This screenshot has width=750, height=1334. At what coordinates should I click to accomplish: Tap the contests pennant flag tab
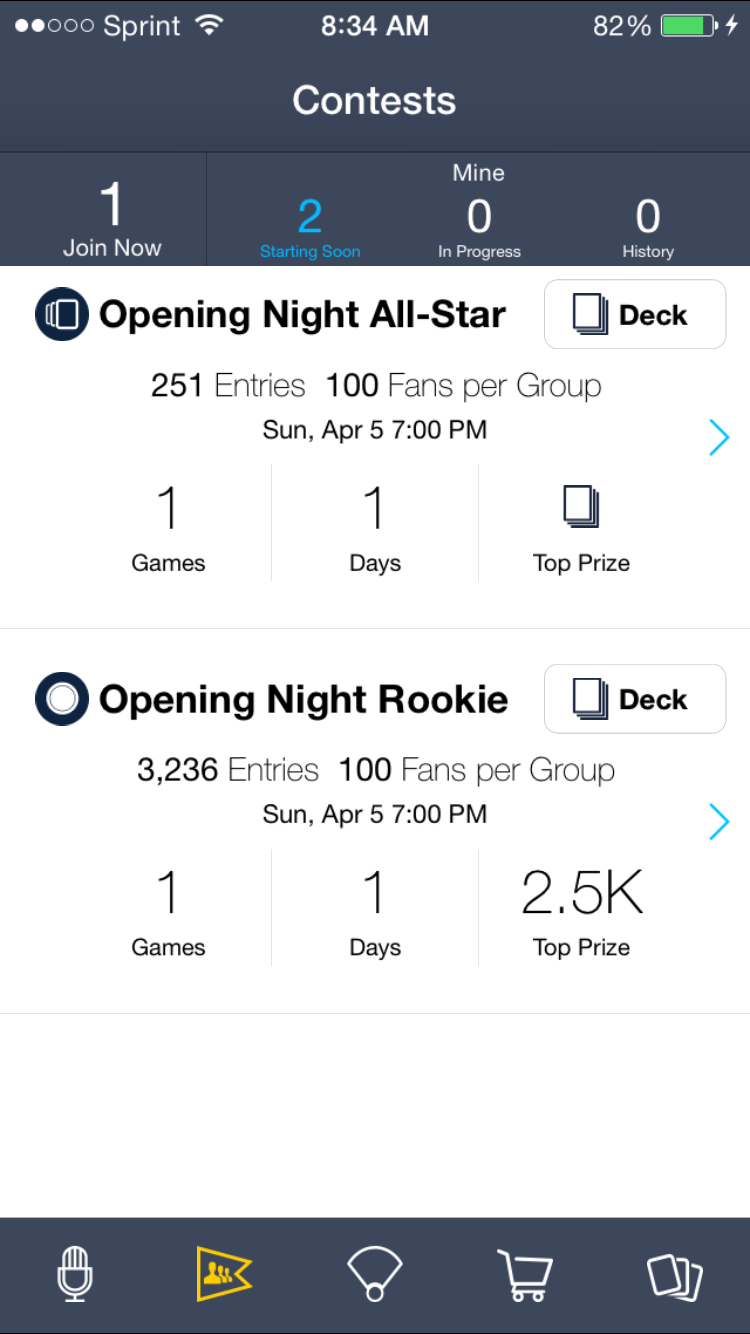point(224,1274)
